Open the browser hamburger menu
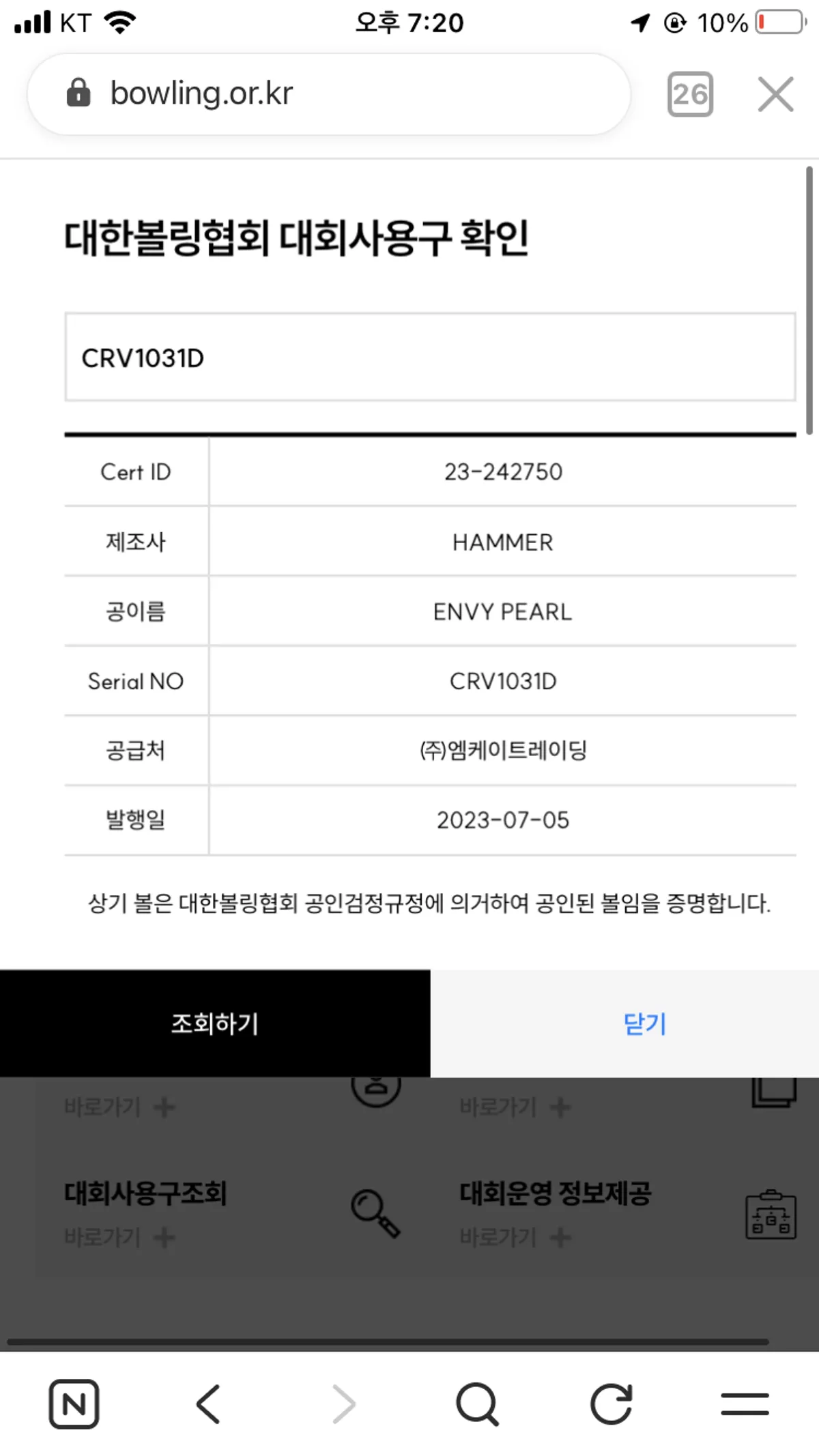This screenshot has height=1456, width=819. (745, 1403)
